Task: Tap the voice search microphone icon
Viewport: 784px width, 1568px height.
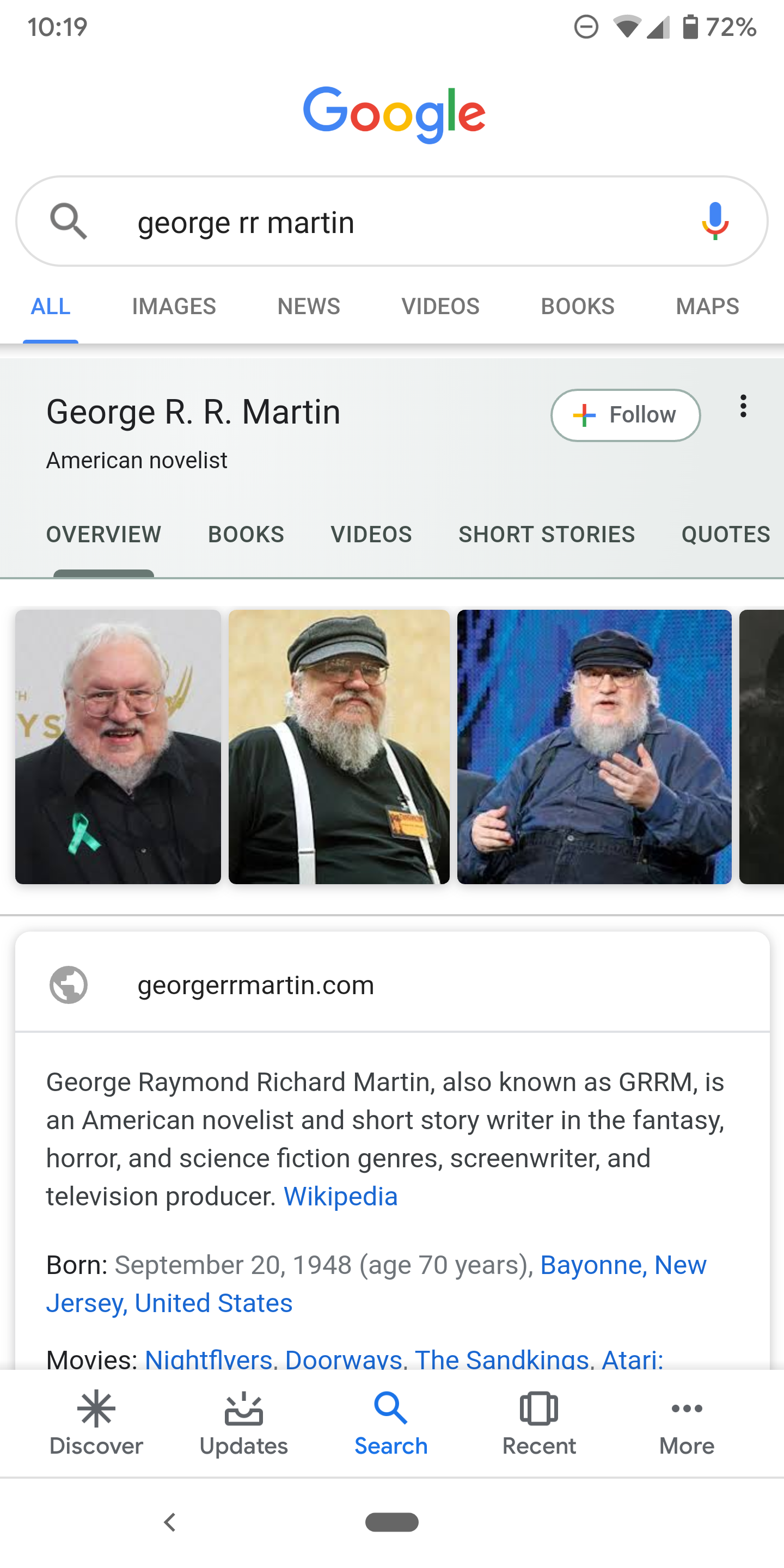Action: click(715, 220)
